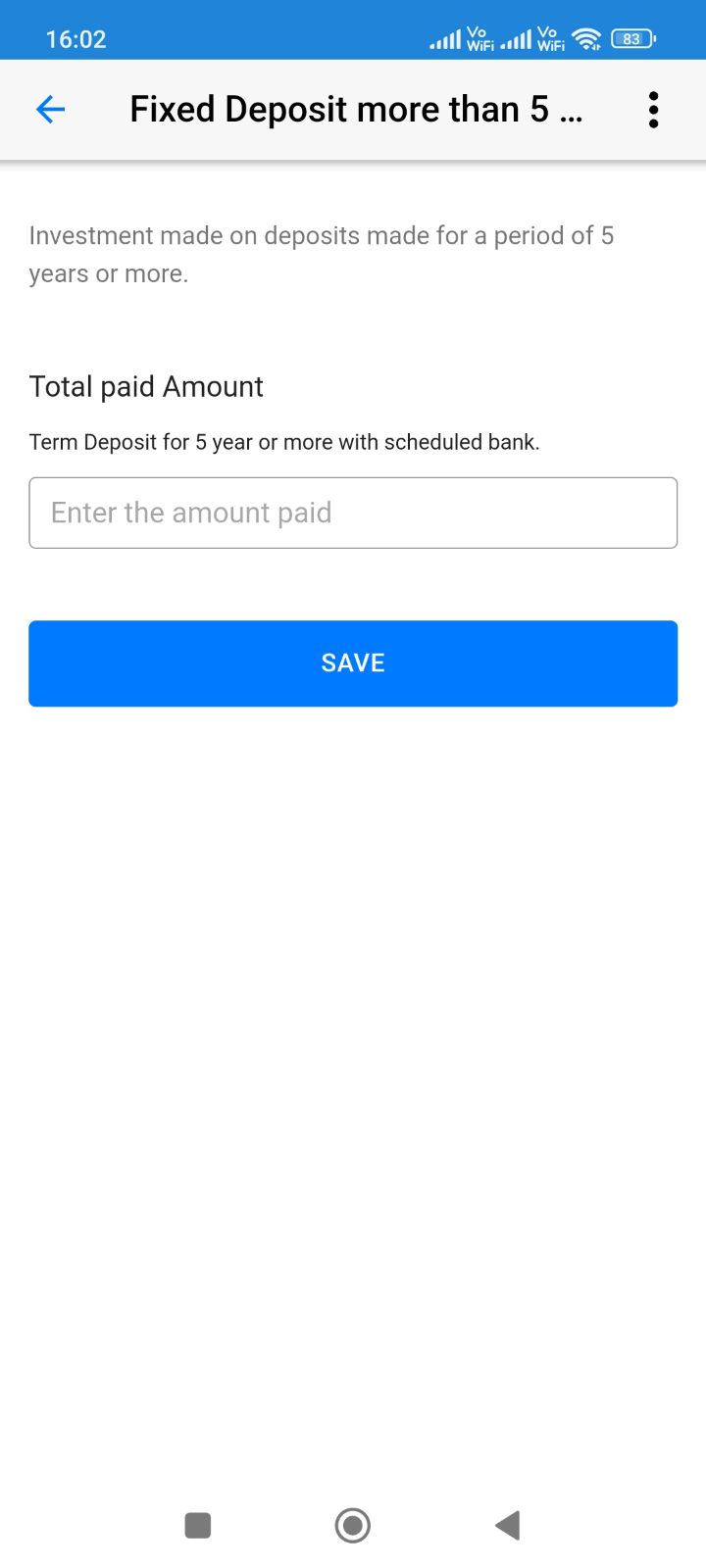Image resolution: width=706 pixels, height=1568 pixels.
Task: Tap the Wi-Fi status icon
Action: (x=586, y=39)
